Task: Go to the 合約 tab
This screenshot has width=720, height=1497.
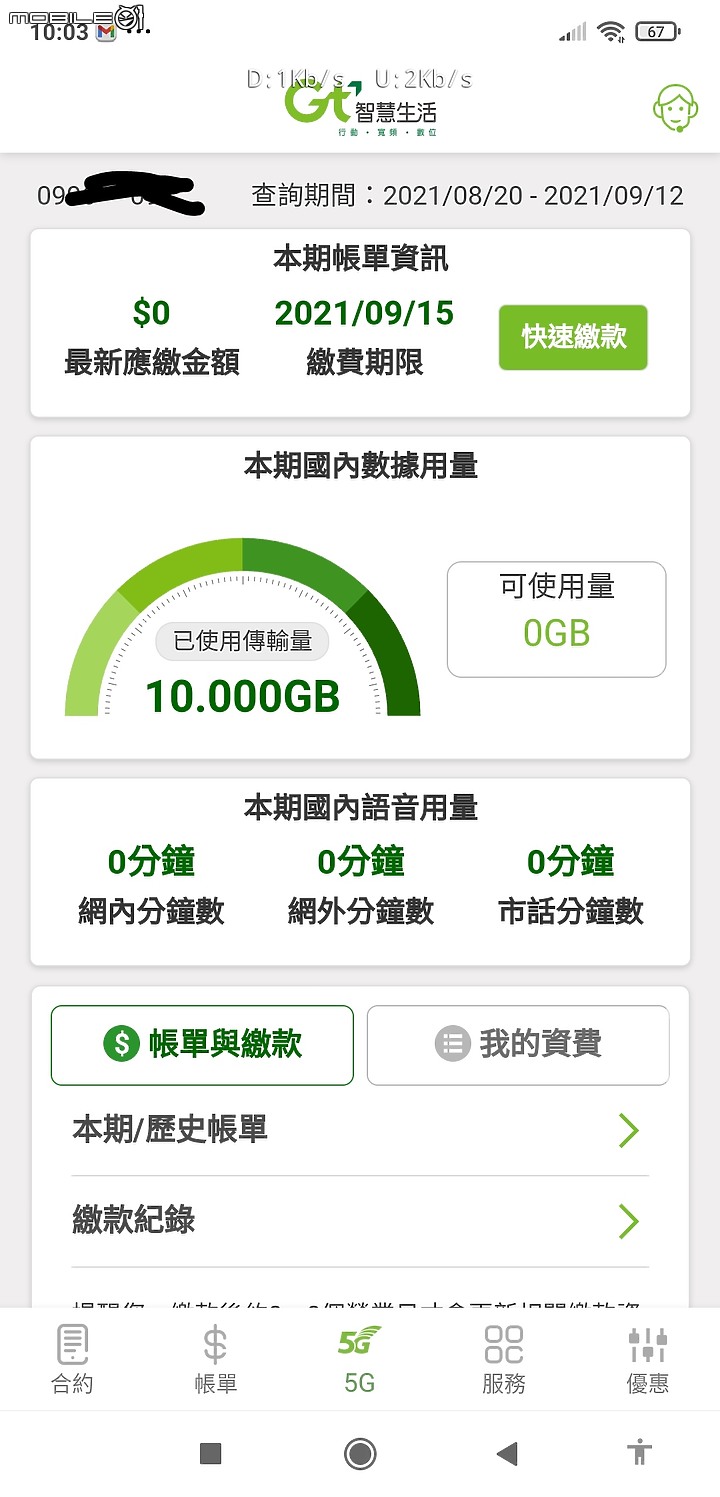Action: (72, 1359)
